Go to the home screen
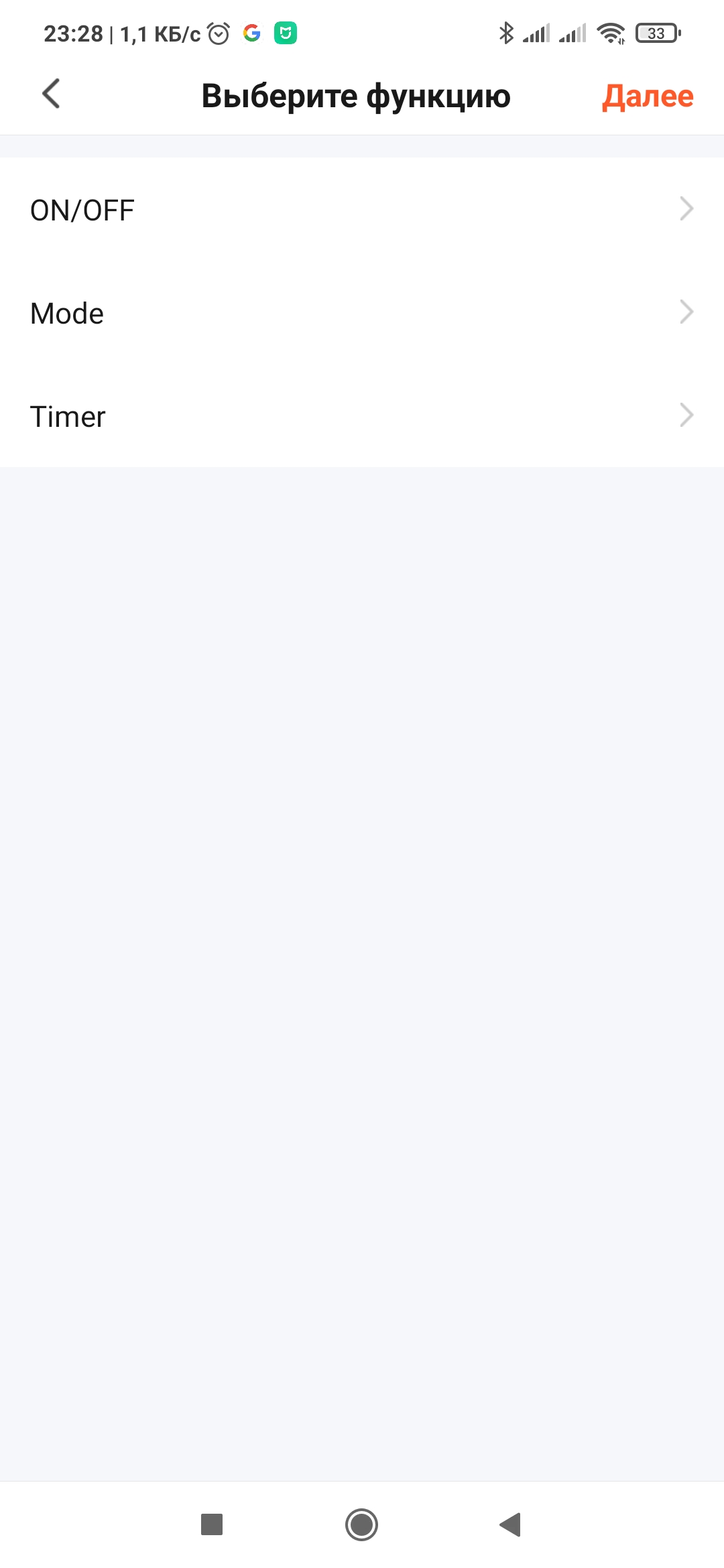Viewport: 724px width, 1568px height. [x=362, y=1524]
